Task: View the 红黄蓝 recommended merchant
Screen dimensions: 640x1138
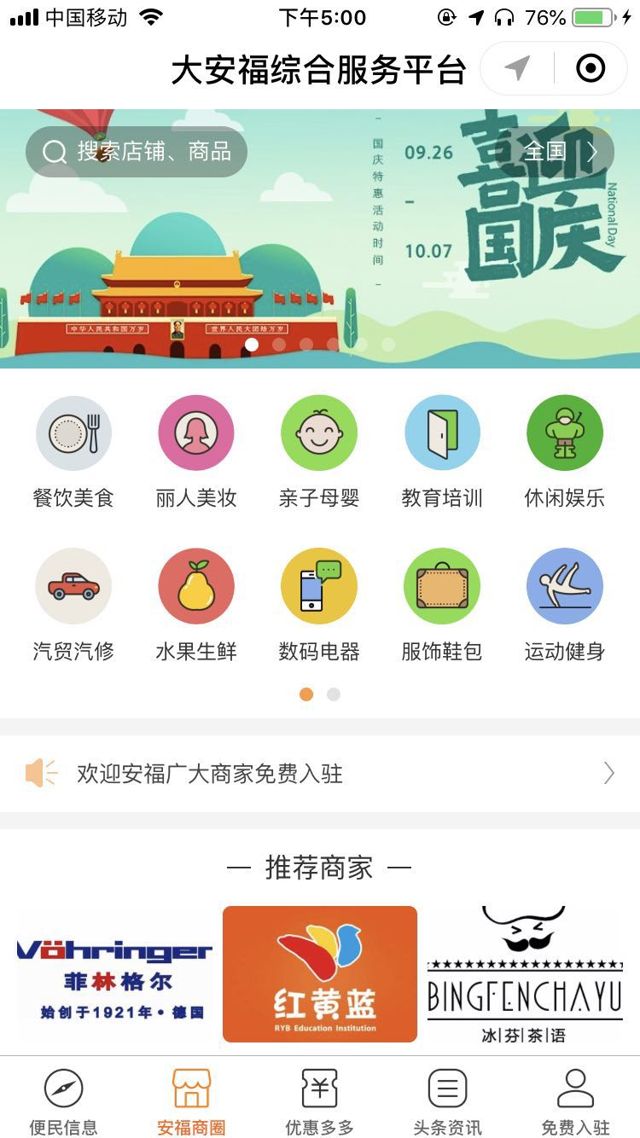Action: click(x=320, y=974)
